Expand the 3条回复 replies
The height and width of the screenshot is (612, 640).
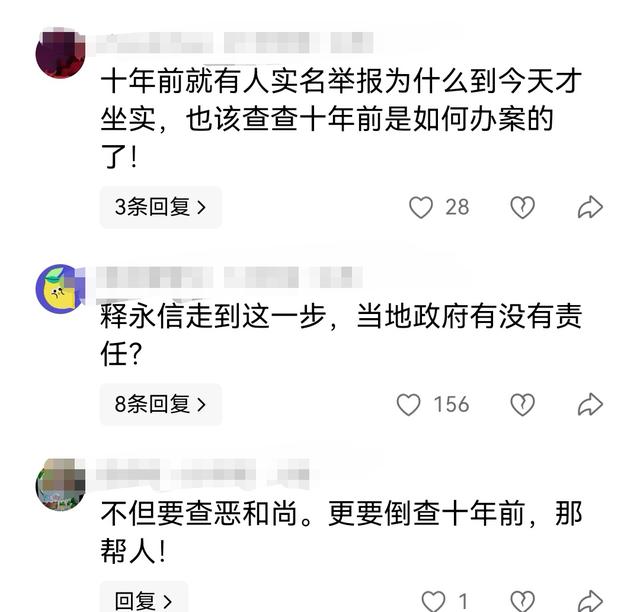[160, 207]
